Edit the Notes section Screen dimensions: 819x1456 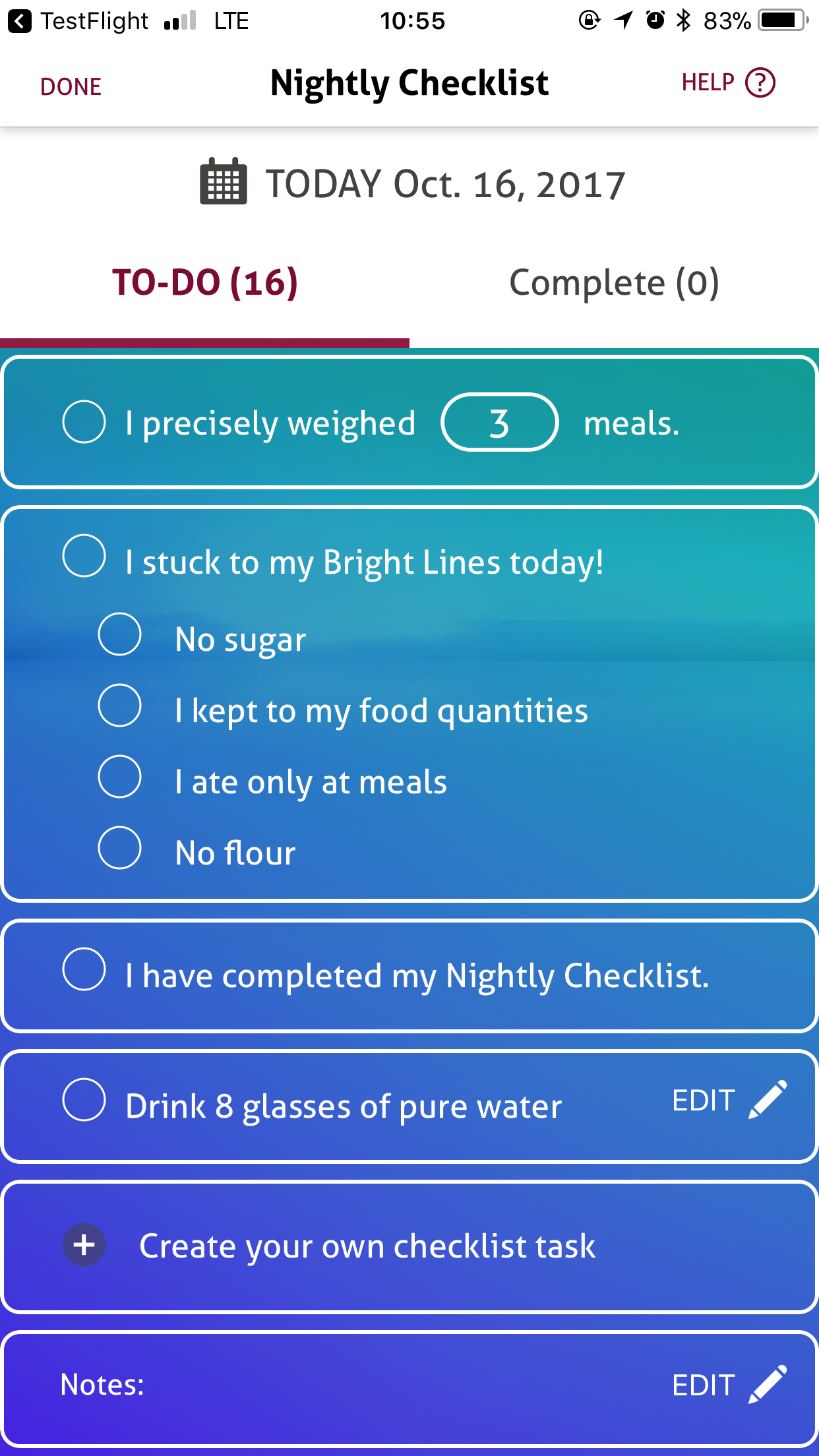(x=729, y=1385)
